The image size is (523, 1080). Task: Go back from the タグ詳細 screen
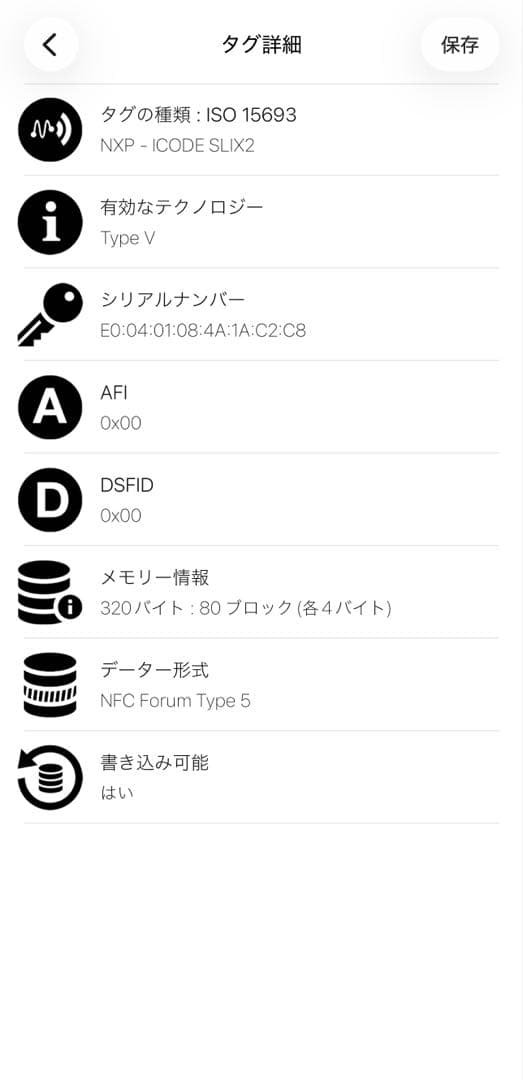click(x=50, y=45)
